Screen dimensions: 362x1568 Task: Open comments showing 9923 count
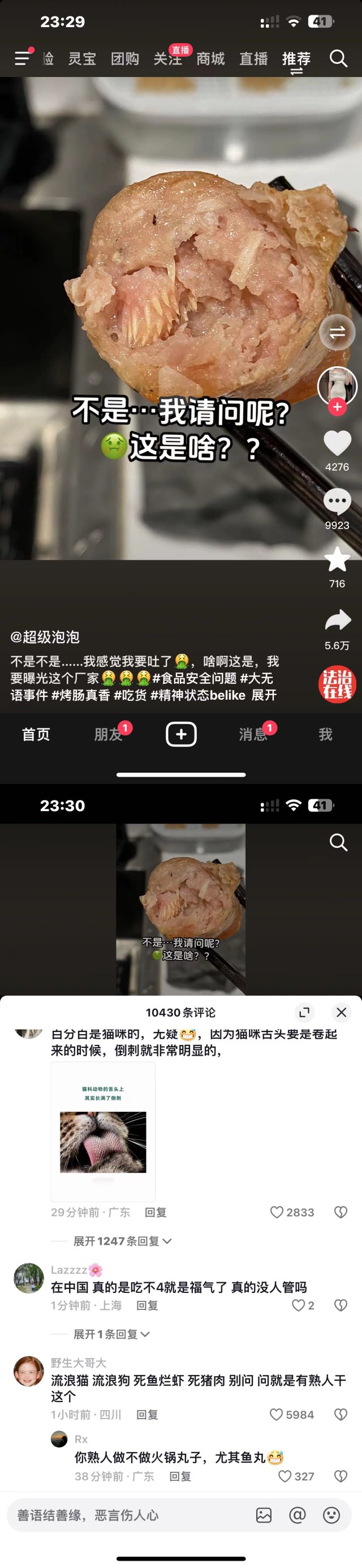coord(337,502)
